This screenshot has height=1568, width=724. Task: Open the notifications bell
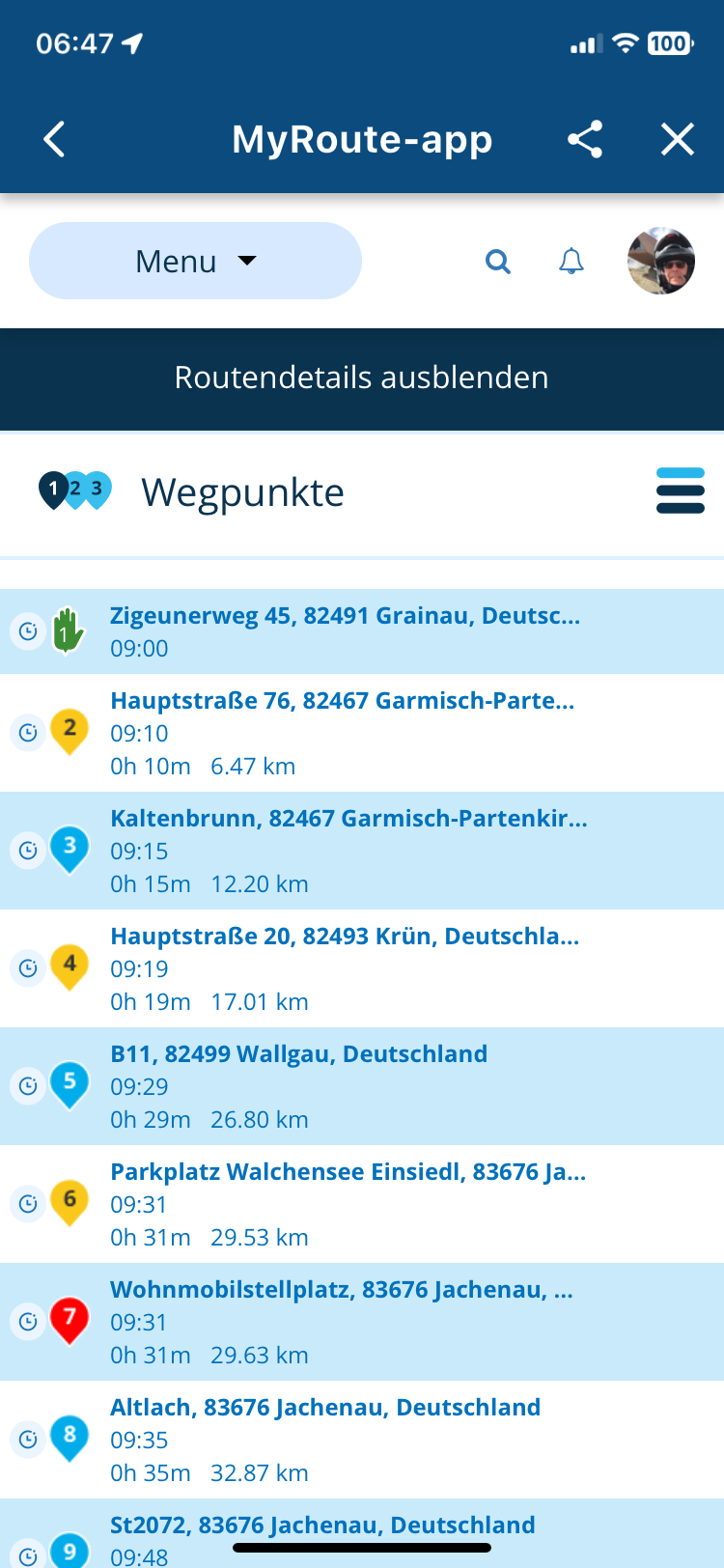pos(571,261)
